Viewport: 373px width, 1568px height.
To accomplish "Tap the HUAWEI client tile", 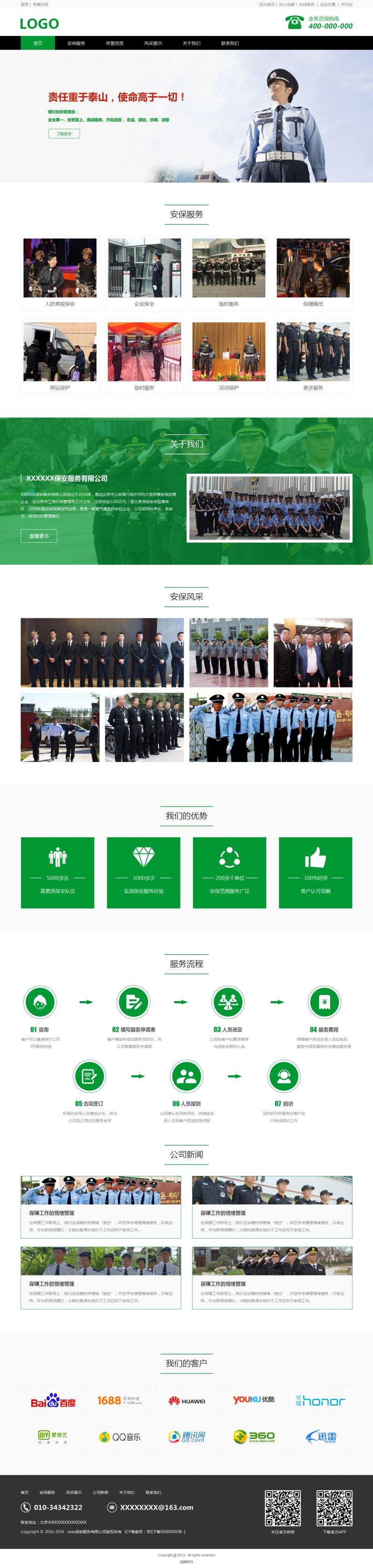I will click(x=187, y=1400).
